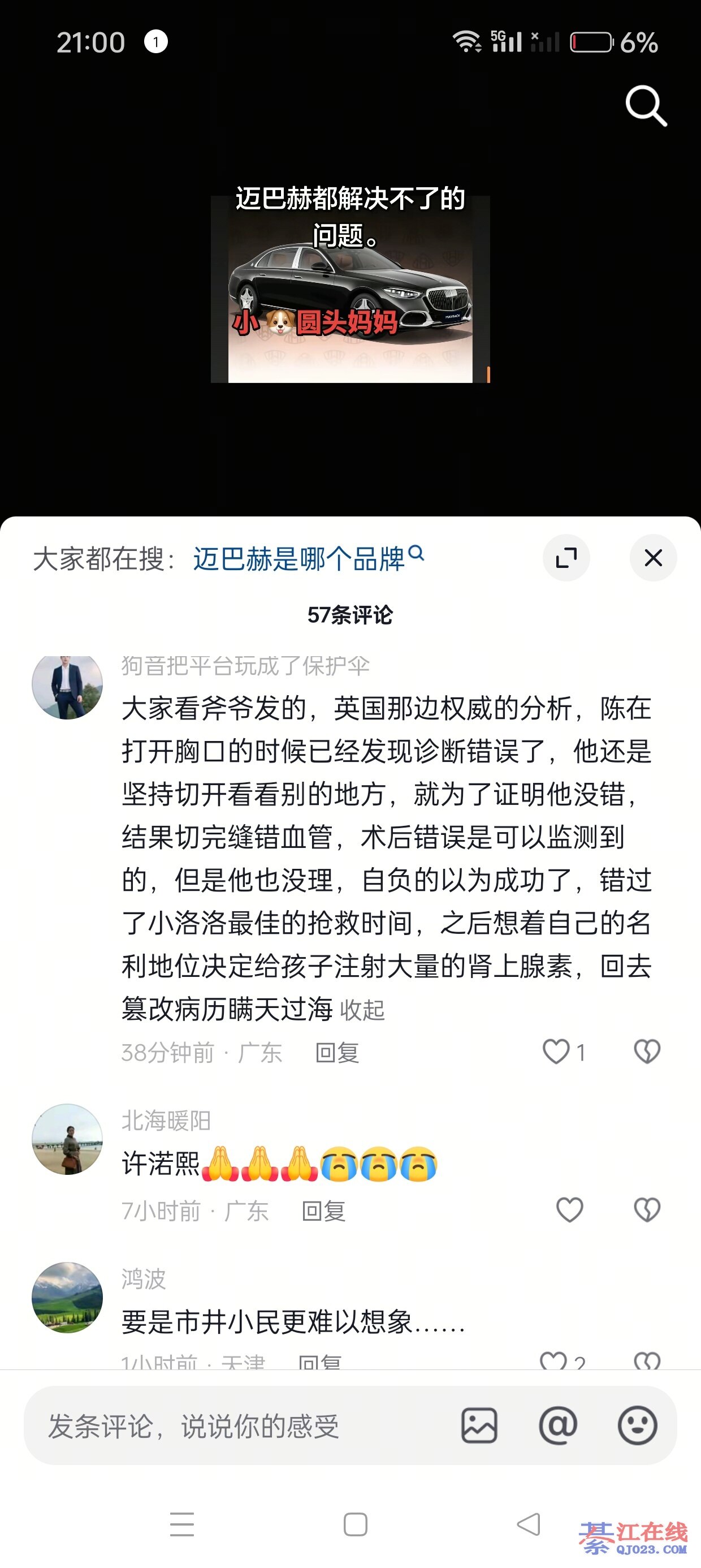This screenshot has height=1568, width=701.
Task: Tap the comment input field
Action: point(244,1425)
